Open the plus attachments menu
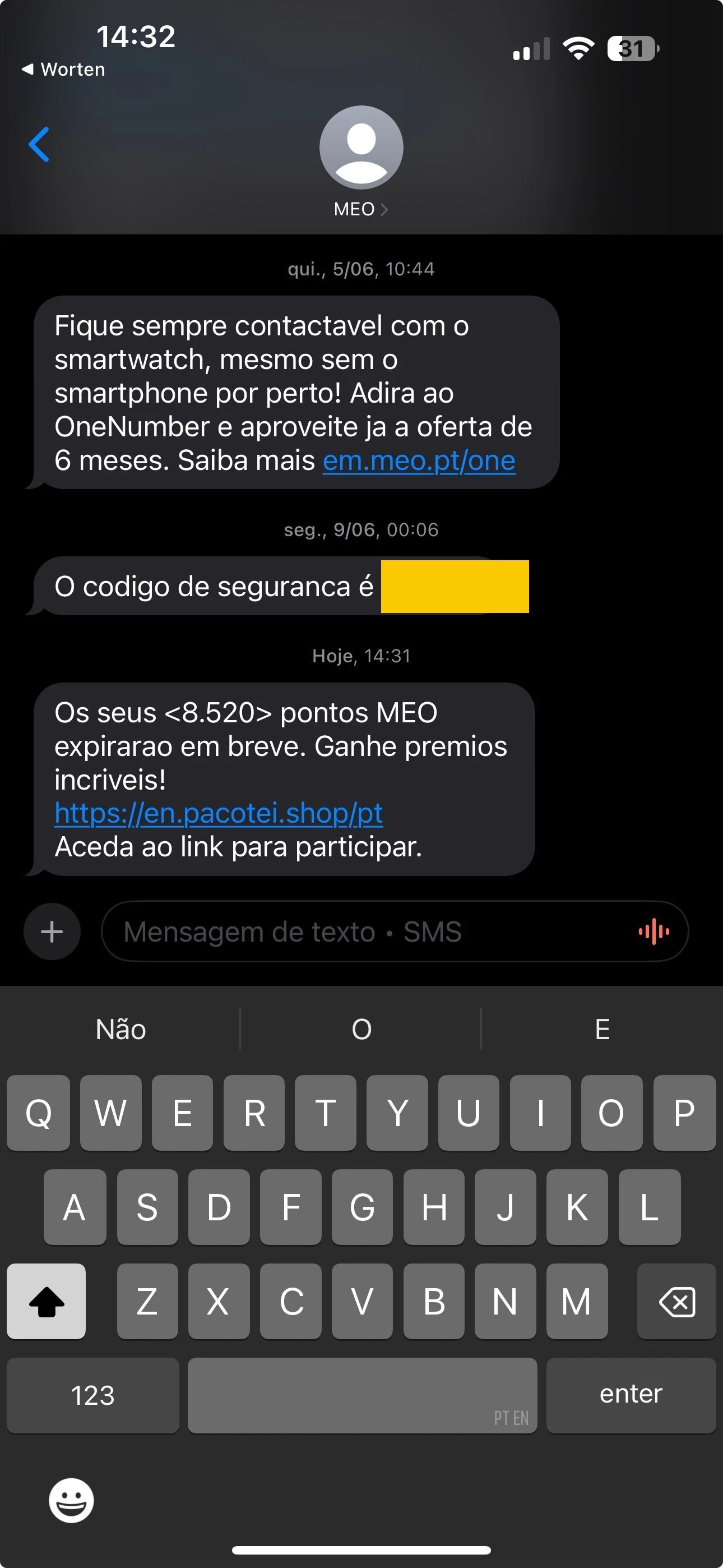 click(52, 931)
